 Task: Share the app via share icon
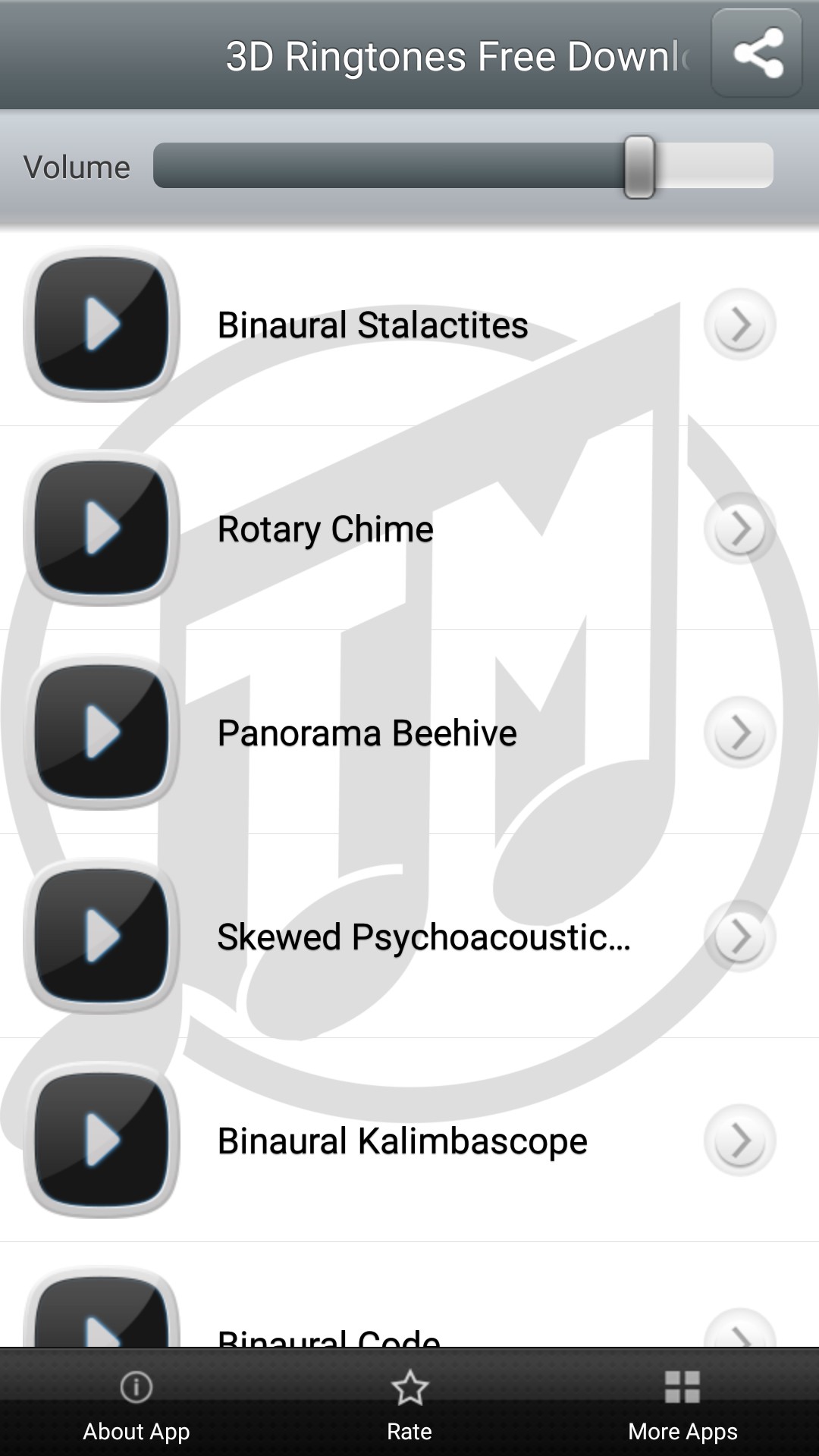(757, 53)
